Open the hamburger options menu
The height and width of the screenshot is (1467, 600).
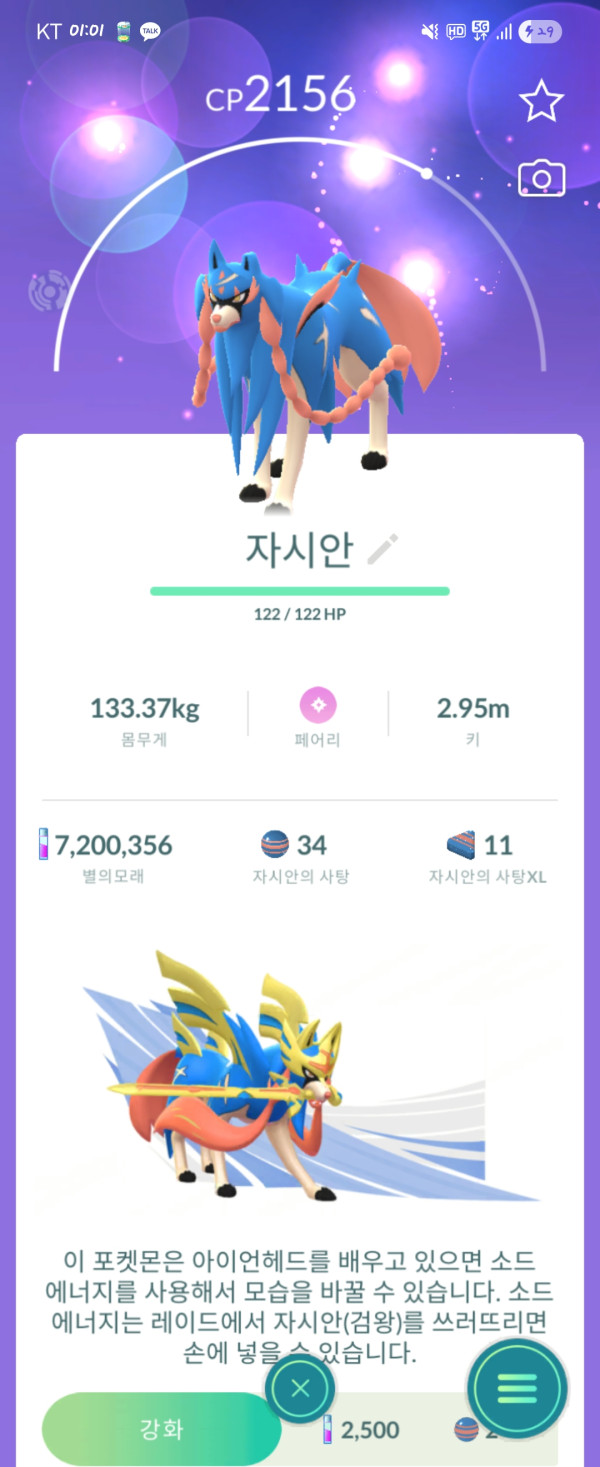pyautogui.click(x=517, y=1388)
